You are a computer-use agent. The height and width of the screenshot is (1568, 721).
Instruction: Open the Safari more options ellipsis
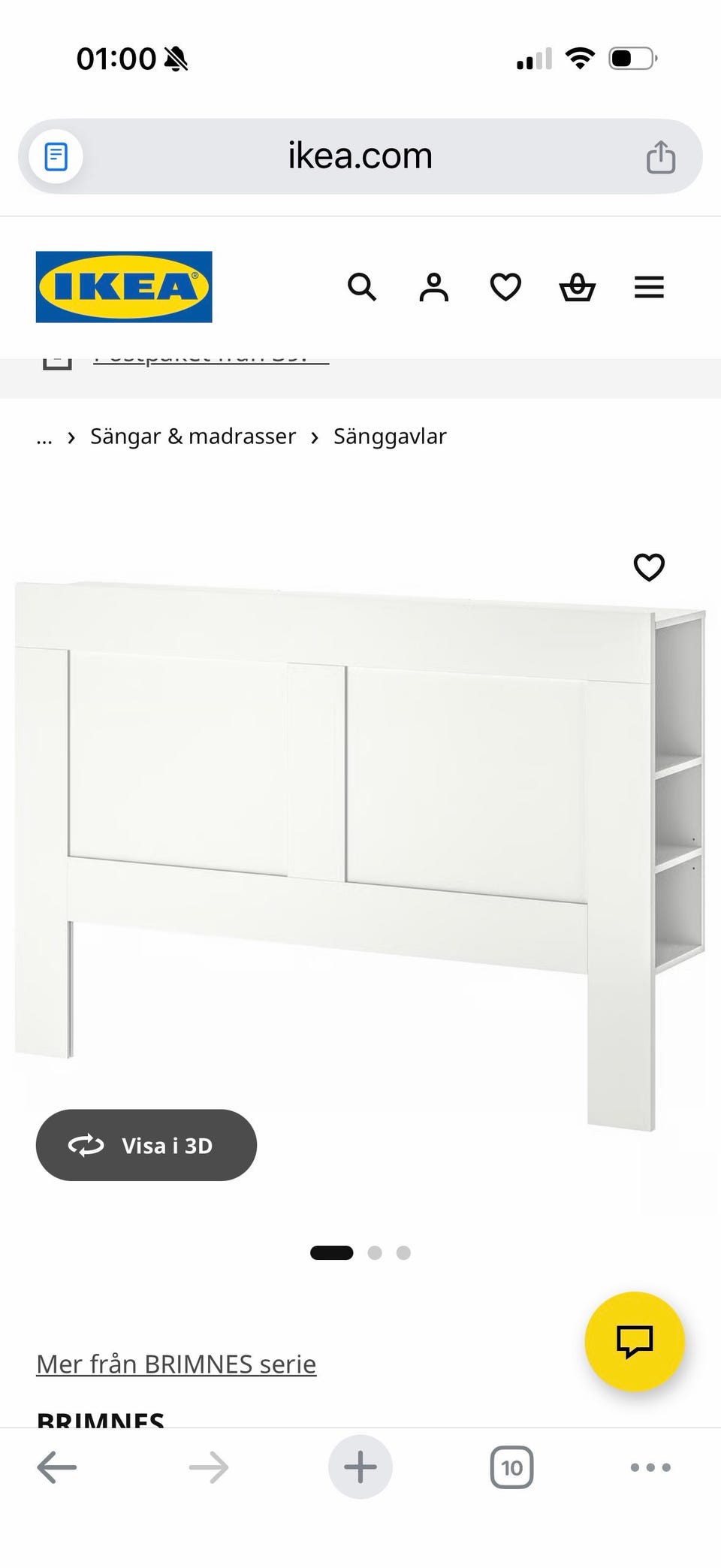point(650,1467)
